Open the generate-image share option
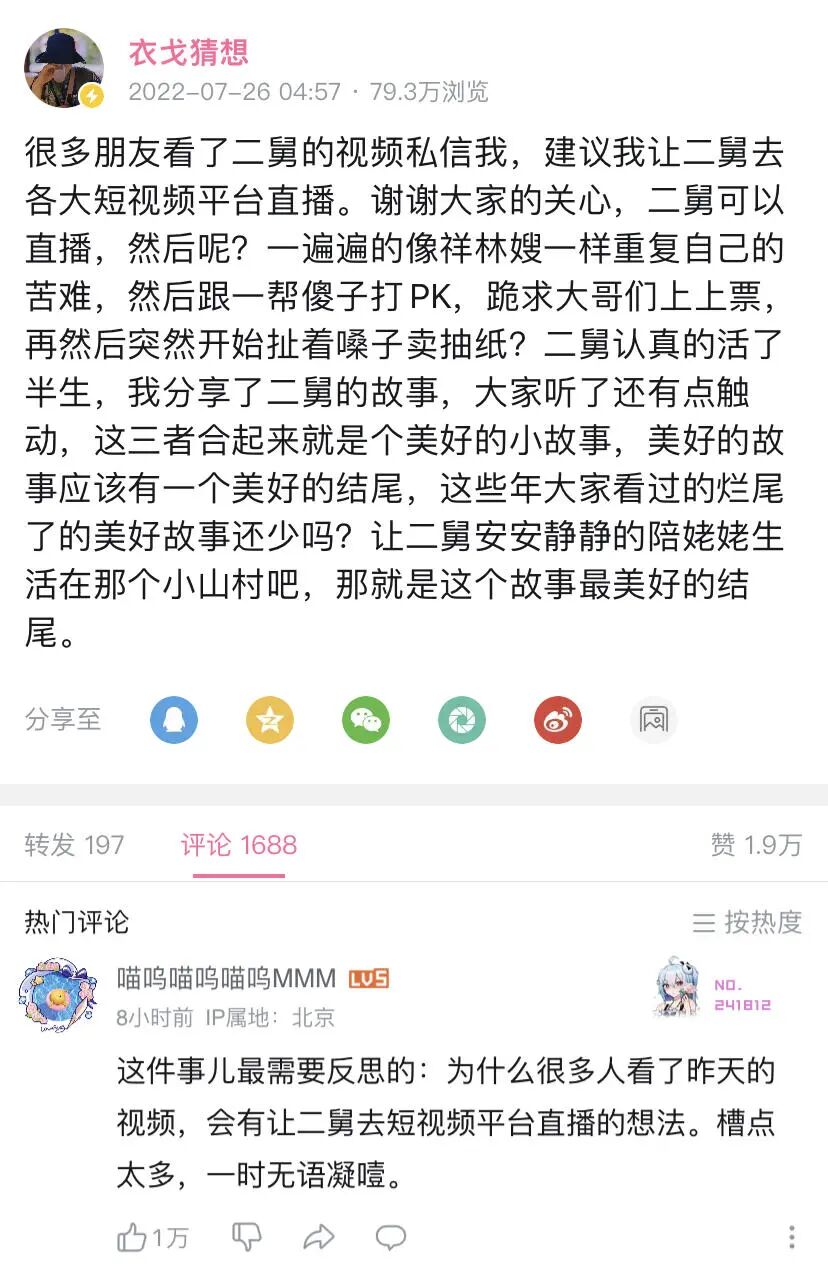 [652, 719]
